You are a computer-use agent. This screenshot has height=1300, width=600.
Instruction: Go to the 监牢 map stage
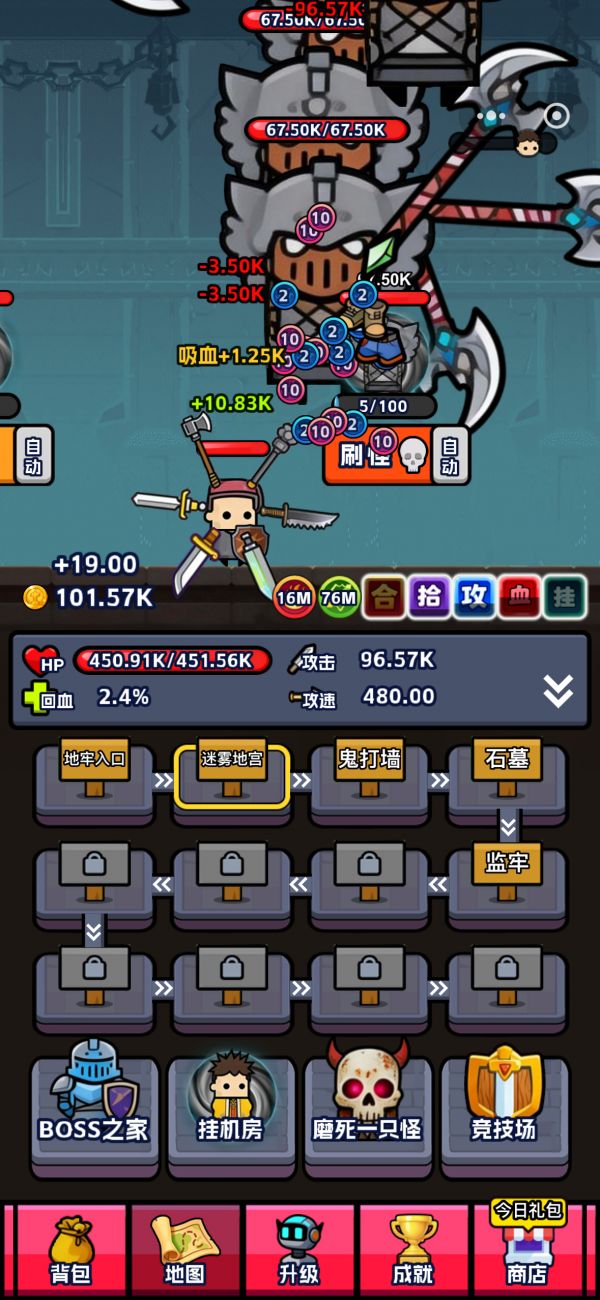pyautogui.click(x=507, y=872)
